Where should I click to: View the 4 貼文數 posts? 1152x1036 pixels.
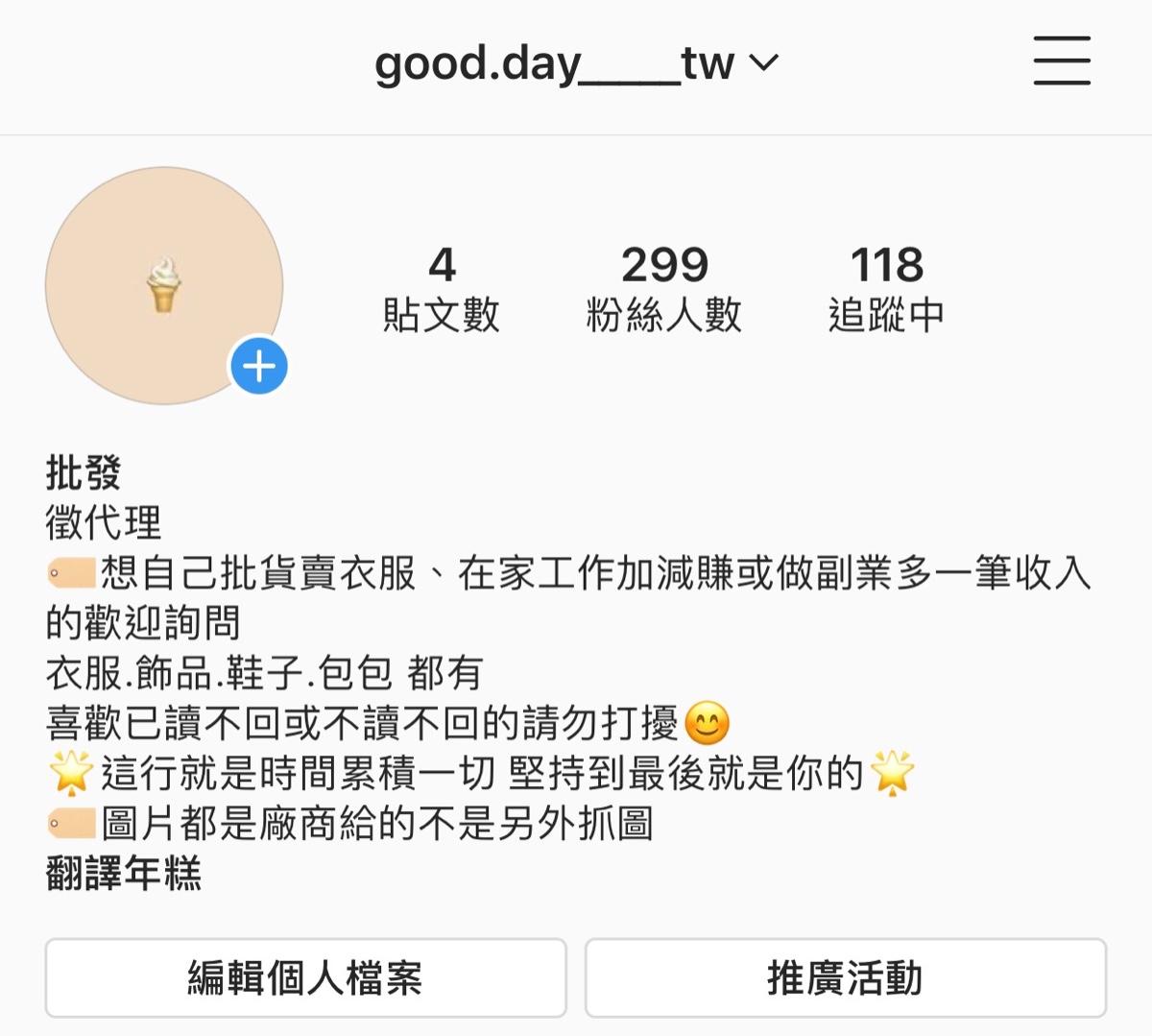441,288
